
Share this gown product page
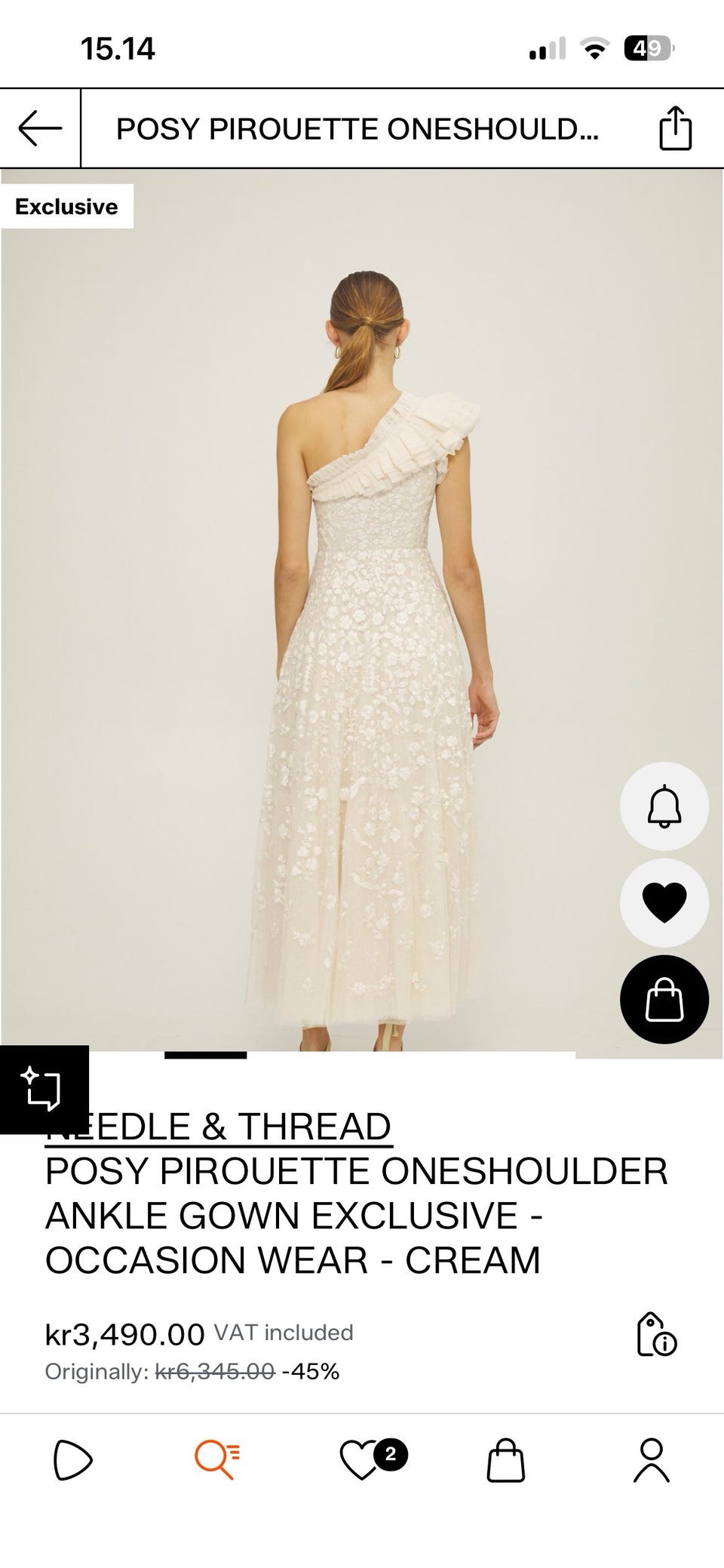click(x=675, y=128)
